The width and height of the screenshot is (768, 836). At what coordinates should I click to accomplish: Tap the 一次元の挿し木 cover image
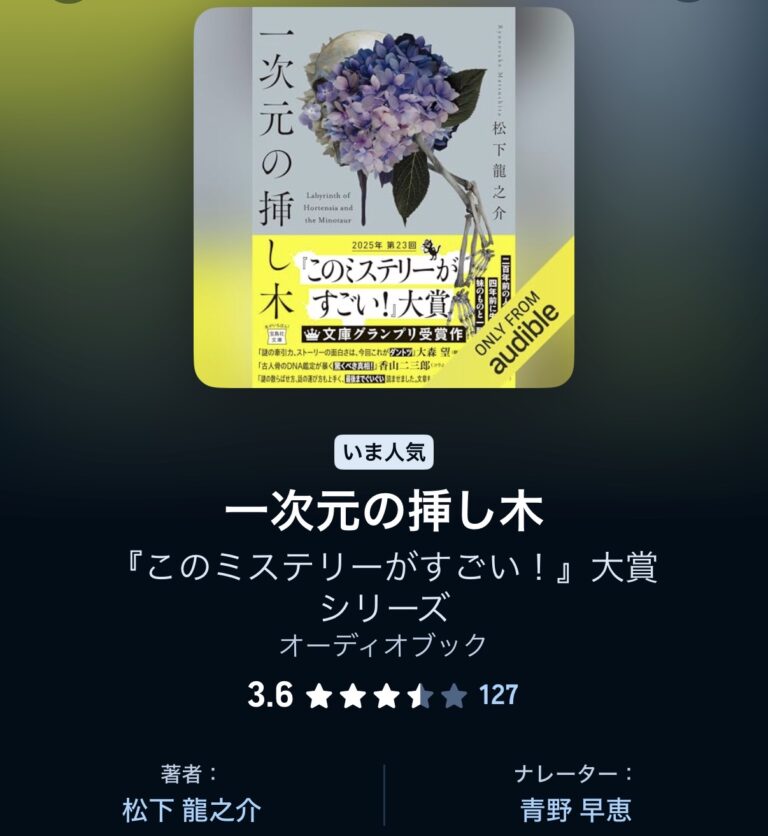coord(384,197)
